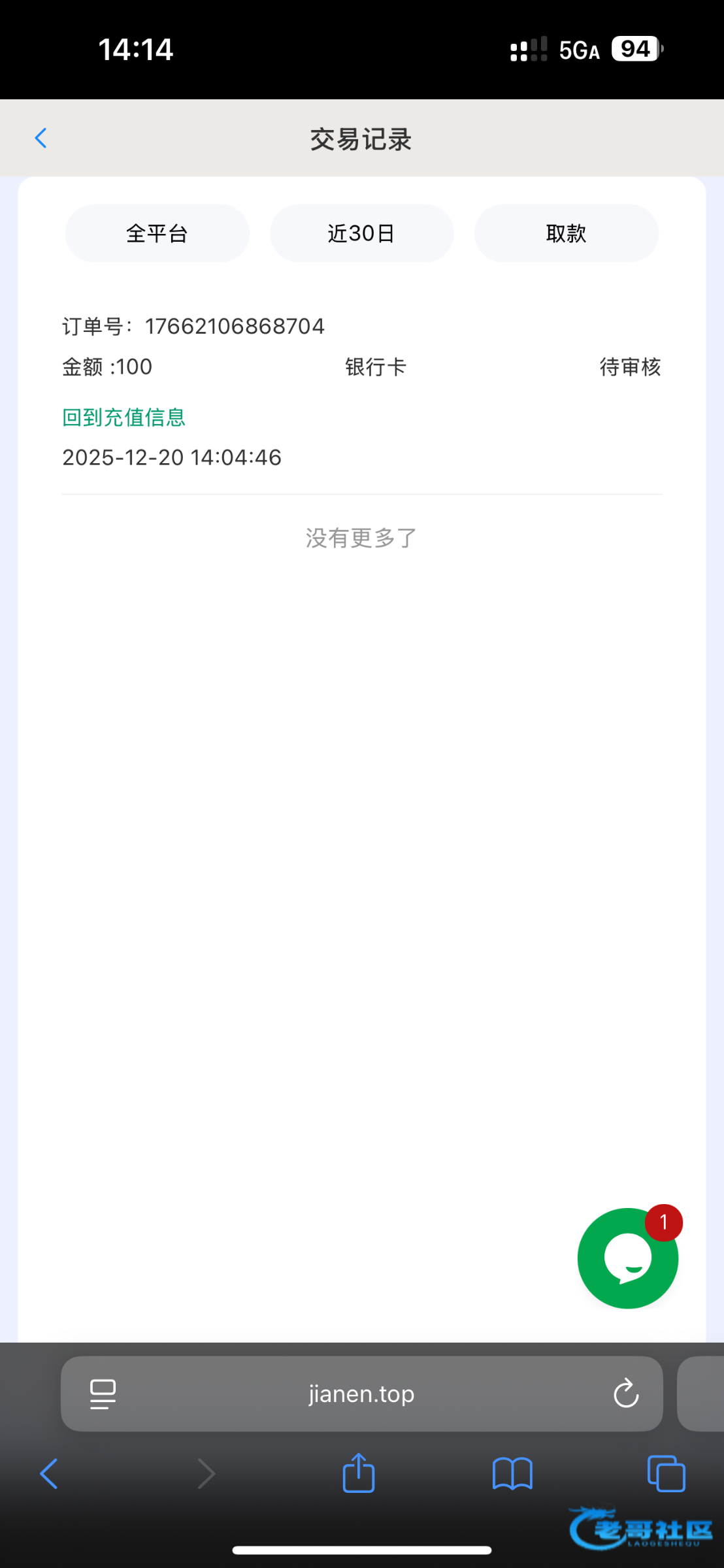
Task: Open the page settings icon in address bar
Action: coord(103,1394)
